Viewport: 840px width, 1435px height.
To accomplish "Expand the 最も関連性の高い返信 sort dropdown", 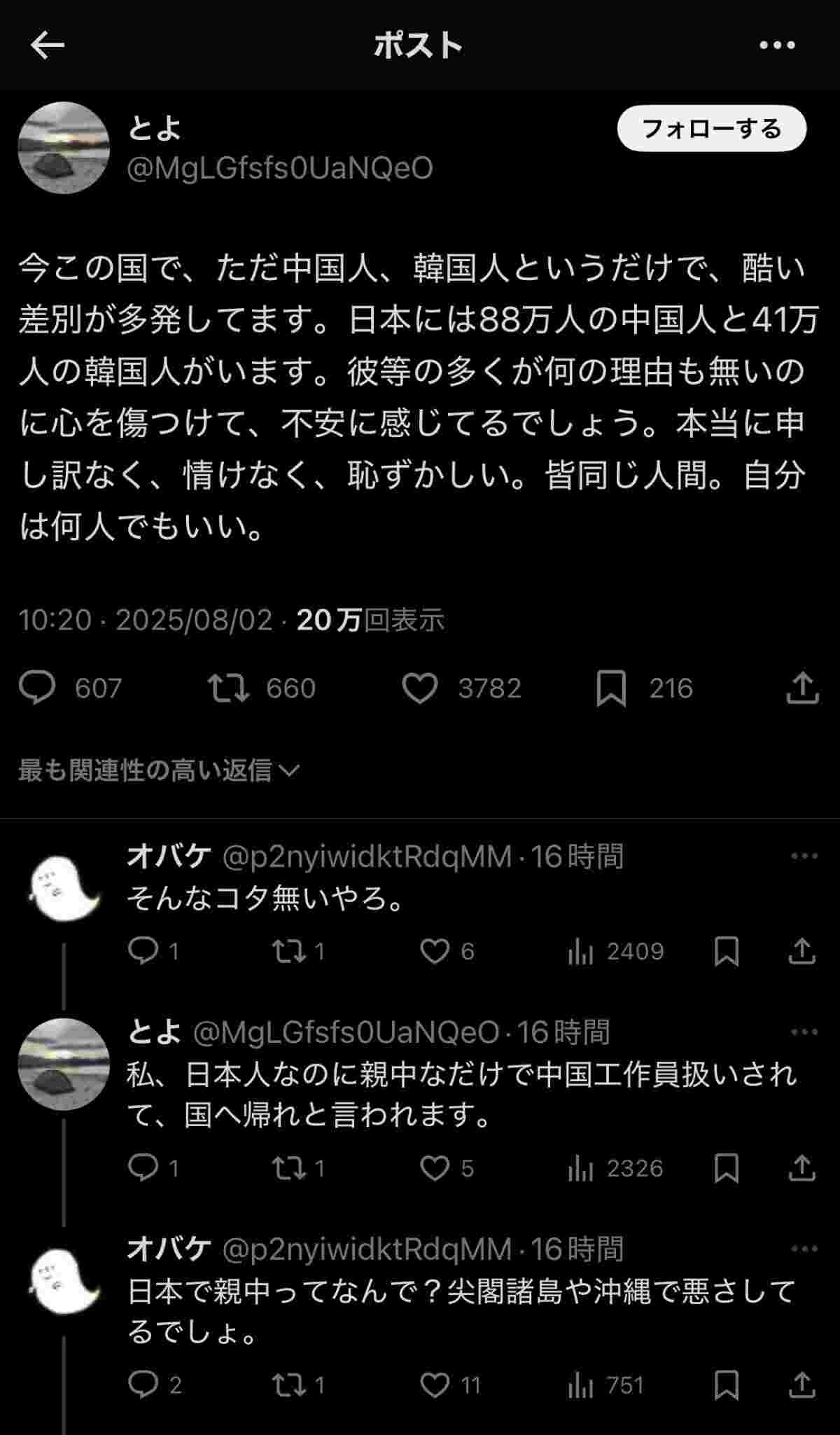I will coord(160,770).
